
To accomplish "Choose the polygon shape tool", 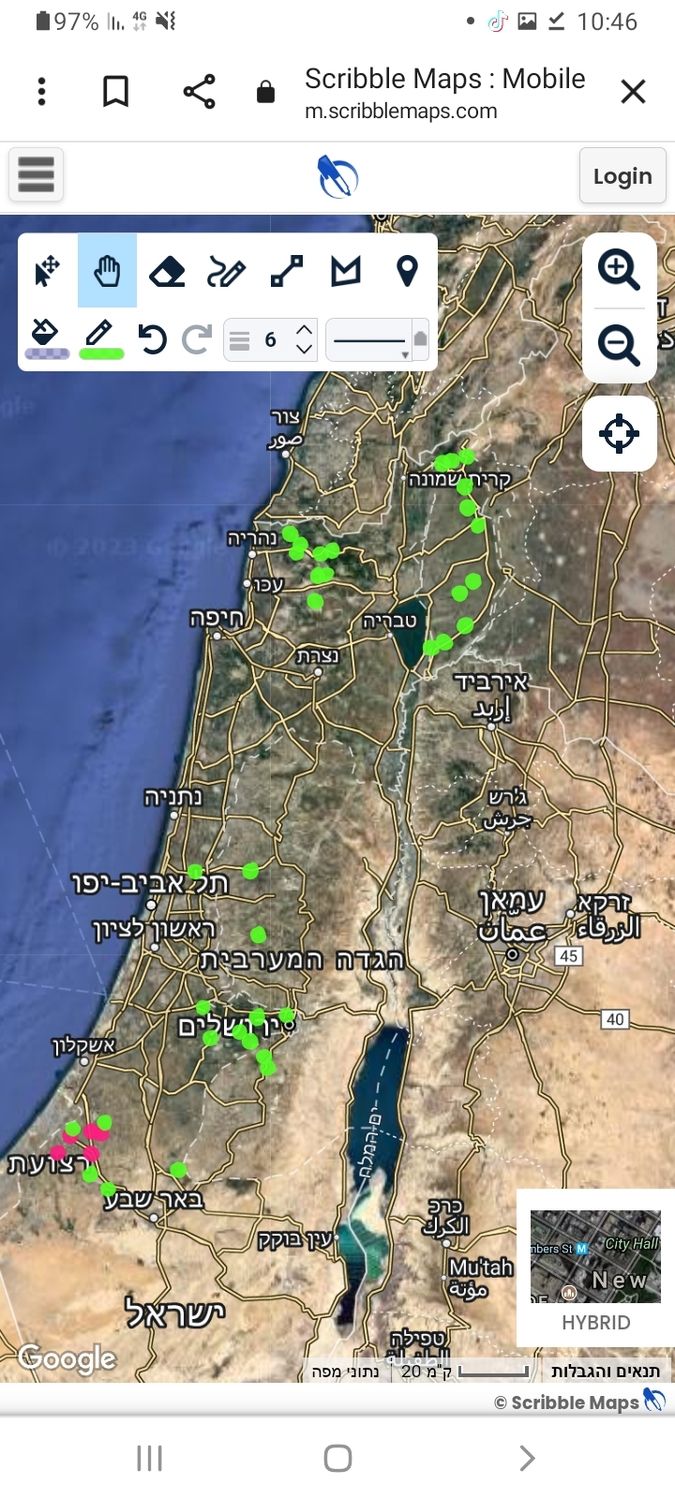I will tap(346, 271).
